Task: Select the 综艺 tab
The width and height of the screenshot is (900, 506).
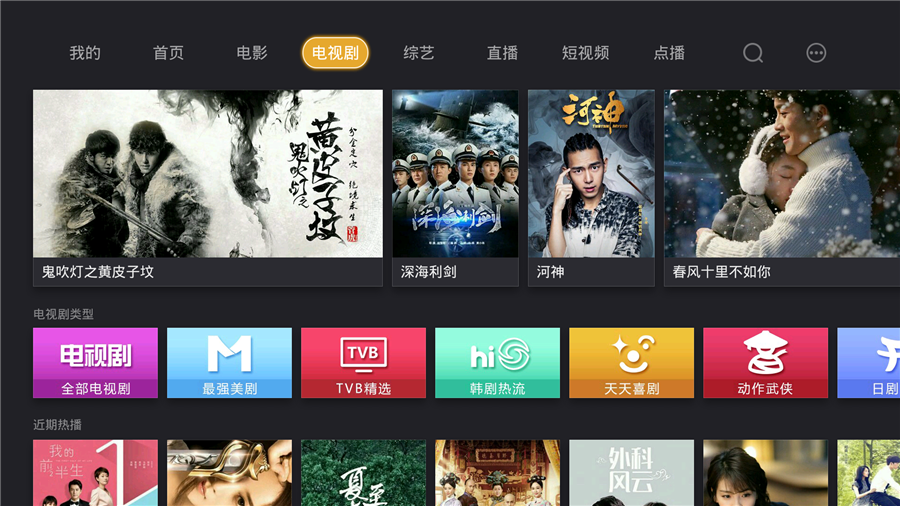Action: coord(419,53)
